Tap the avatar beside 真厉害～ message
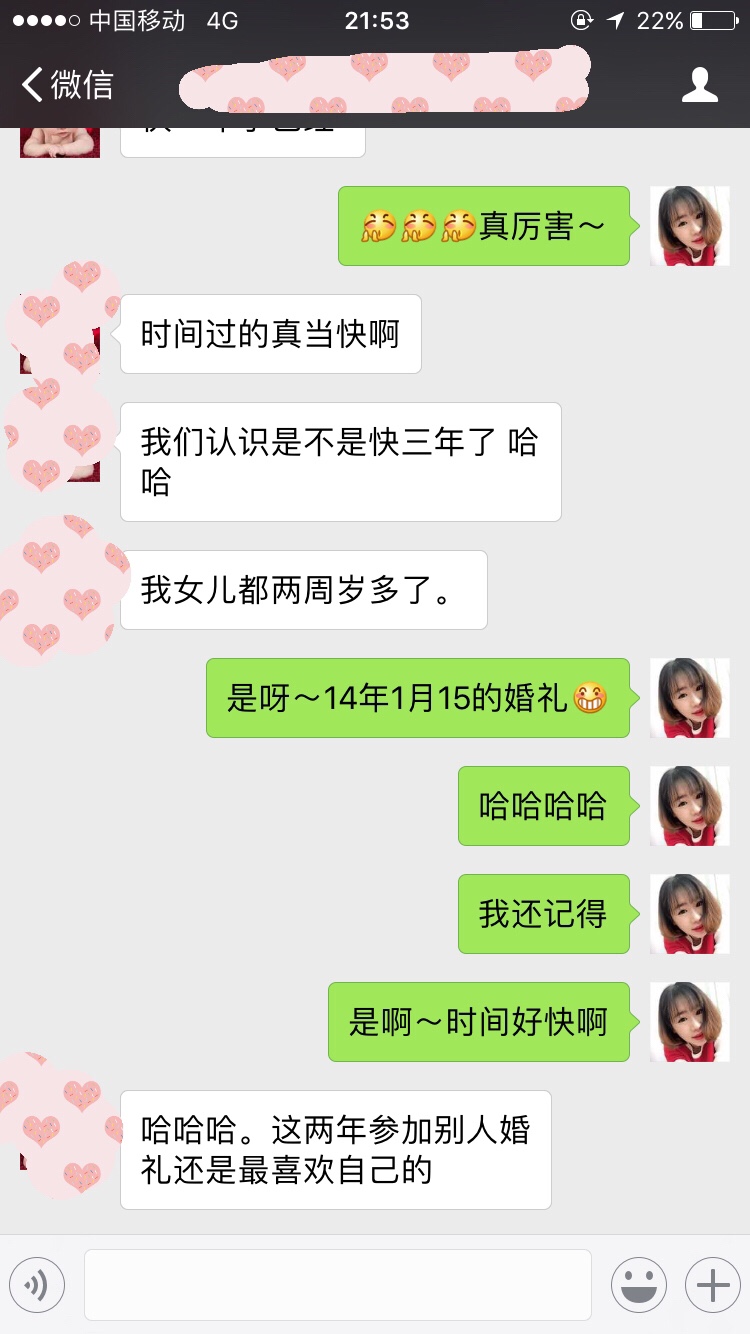This screenshot has width=750, height=1334. [689, 226]
